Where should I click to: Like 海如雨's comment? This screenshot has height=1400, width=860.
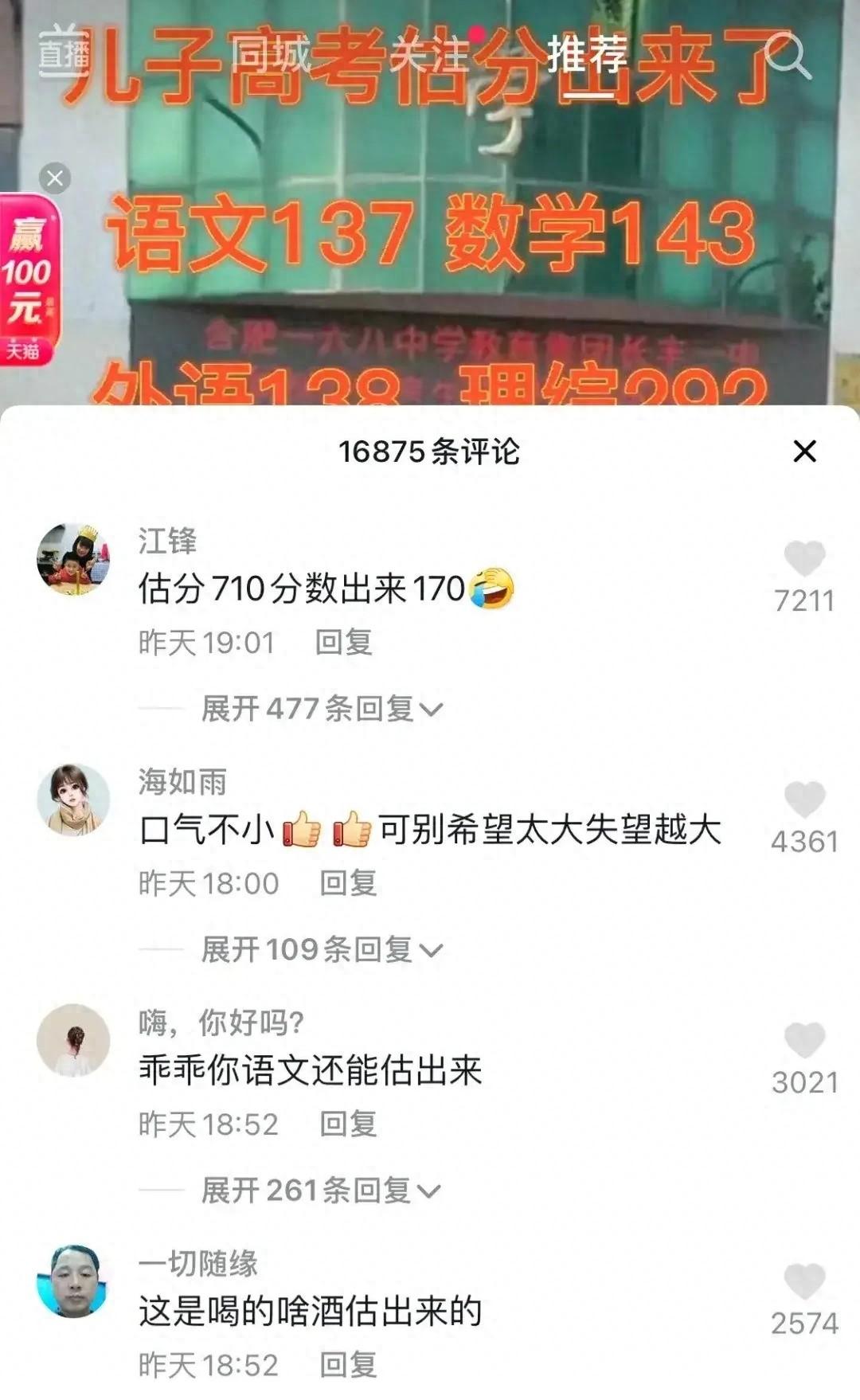pyautogui.click(x=804, y=800)
